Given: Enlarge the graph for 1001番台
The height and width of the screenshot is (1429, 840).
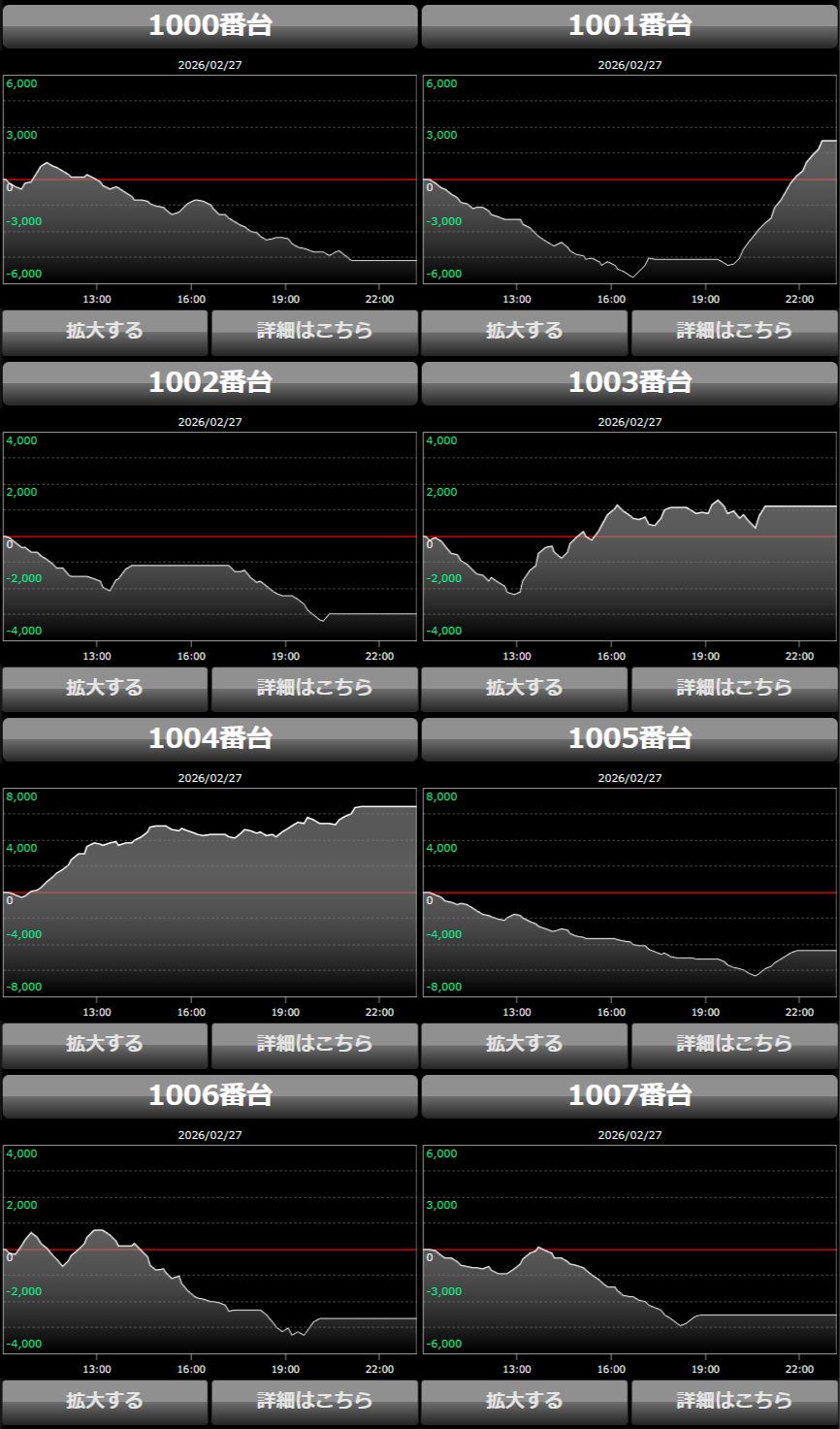Looking at the screenshot, I should [x=525, y=332].
